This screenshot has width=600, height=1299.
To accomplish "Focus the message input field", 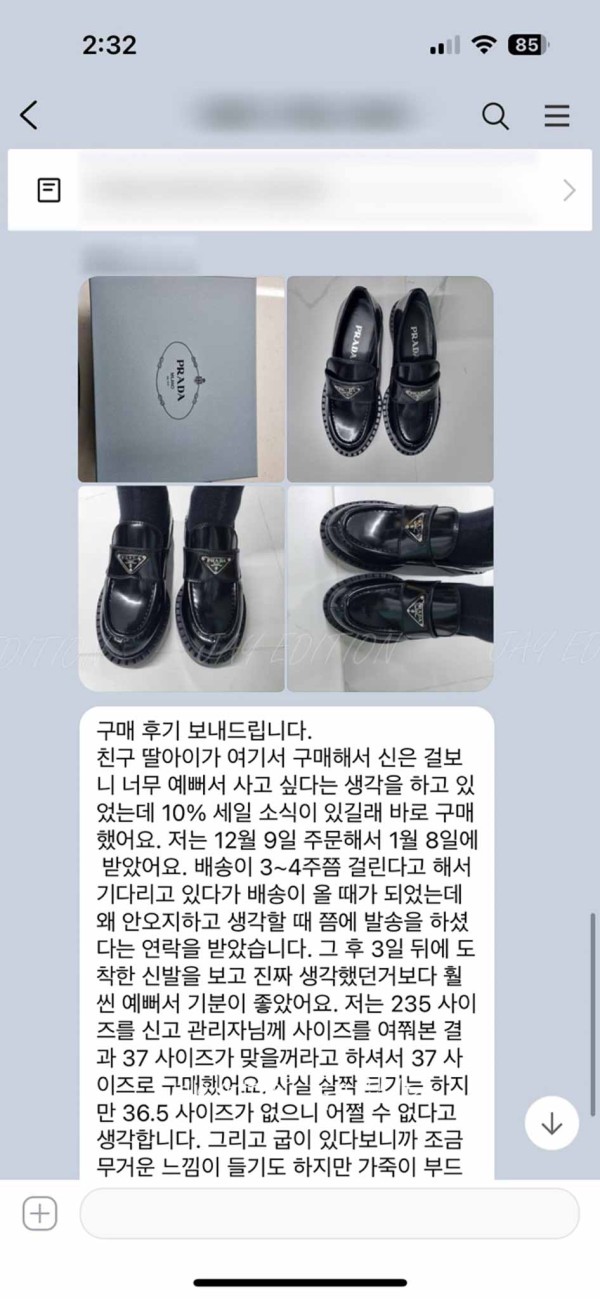I will pos(329,1214).
